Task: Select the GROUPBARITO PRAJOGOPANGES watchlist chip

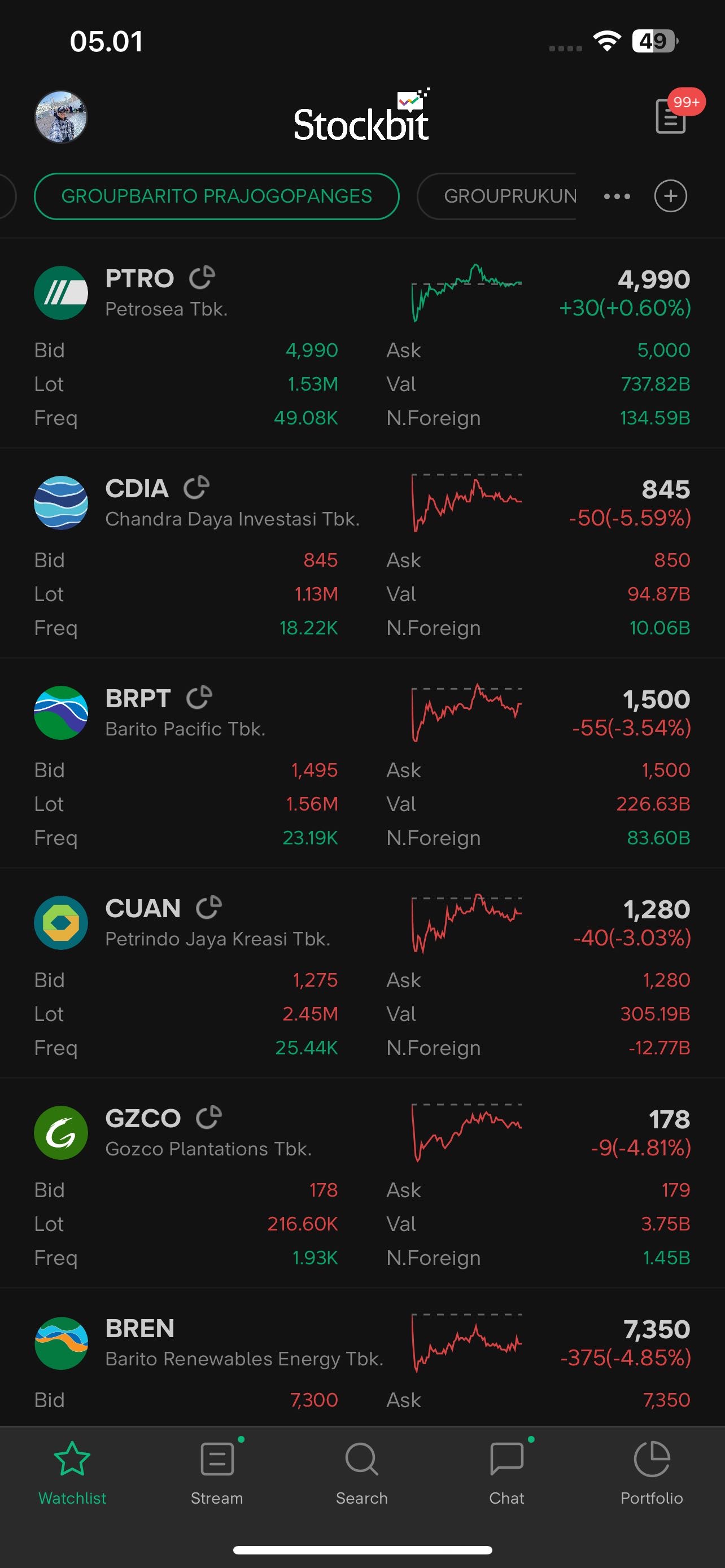Action: tap(216, 196)
